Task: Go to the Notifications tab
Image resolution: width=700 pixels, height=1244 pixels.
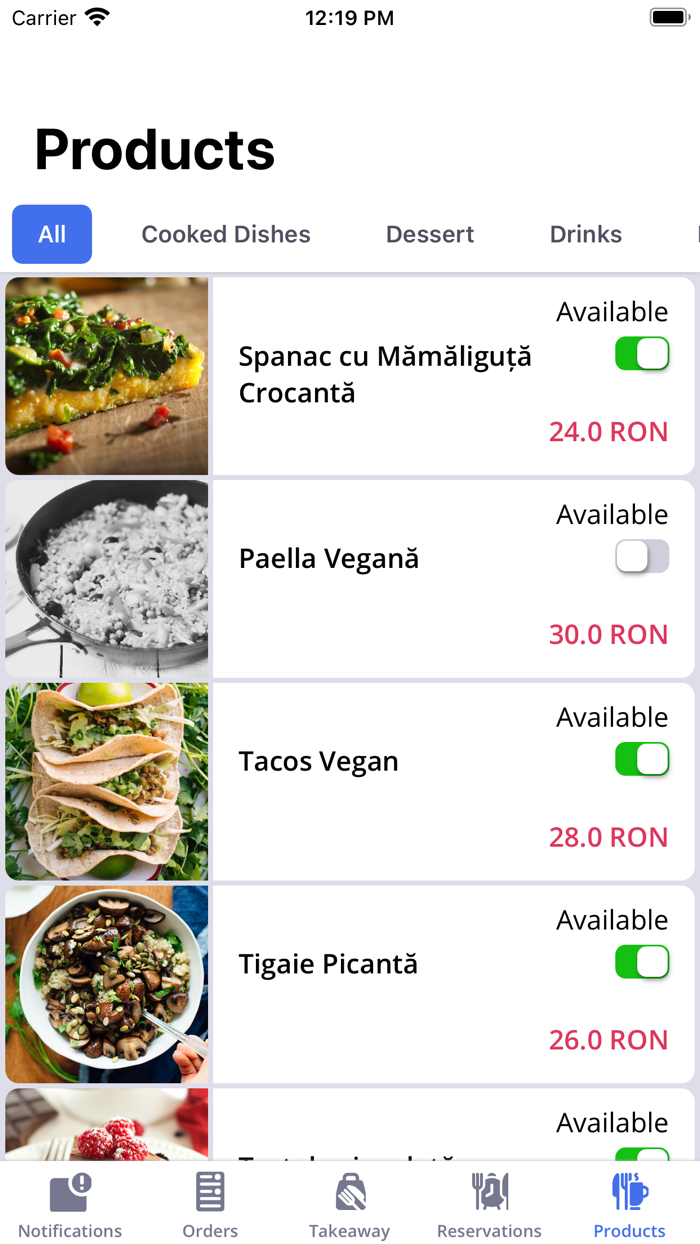Action: [70, 1205]
